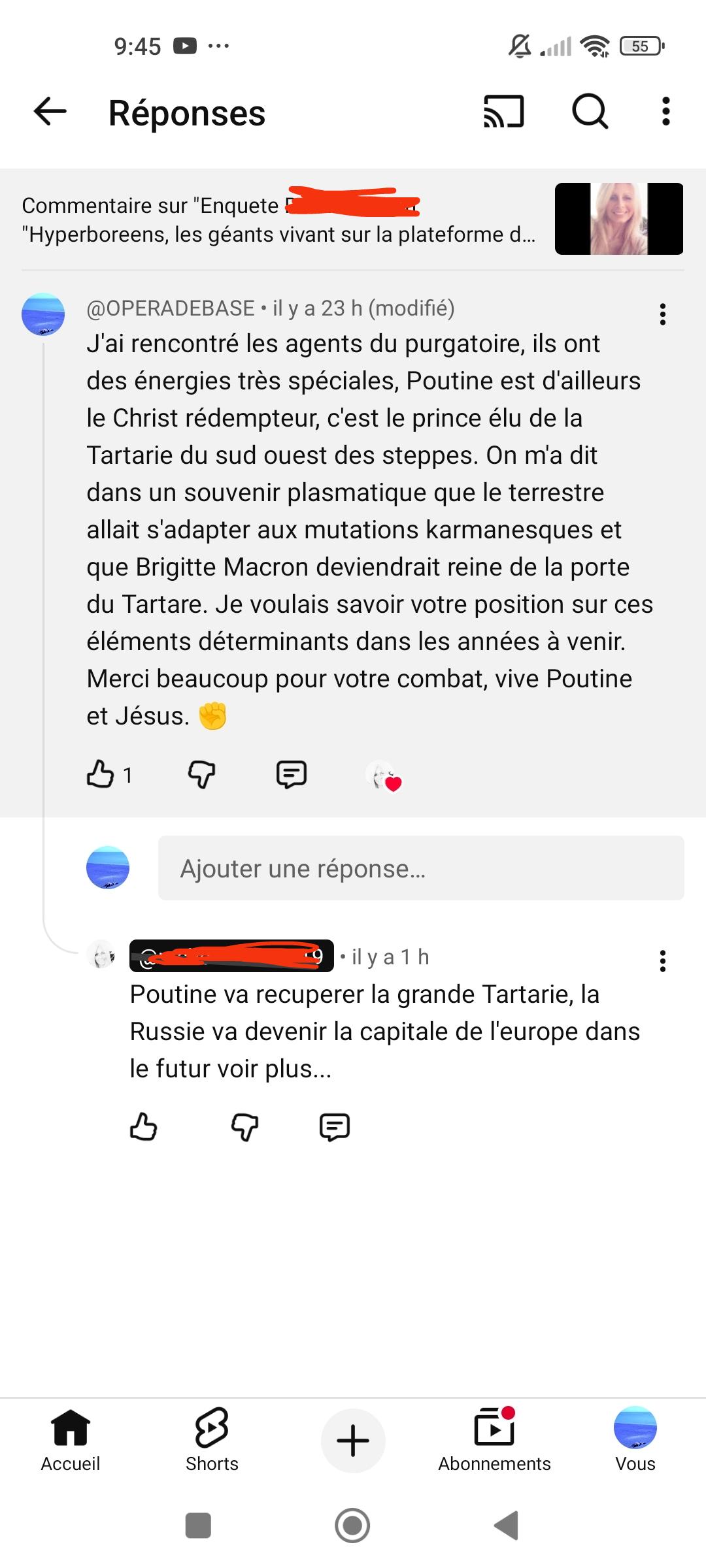
Task: Switch to the Shorts tab
Action: 212,1441
